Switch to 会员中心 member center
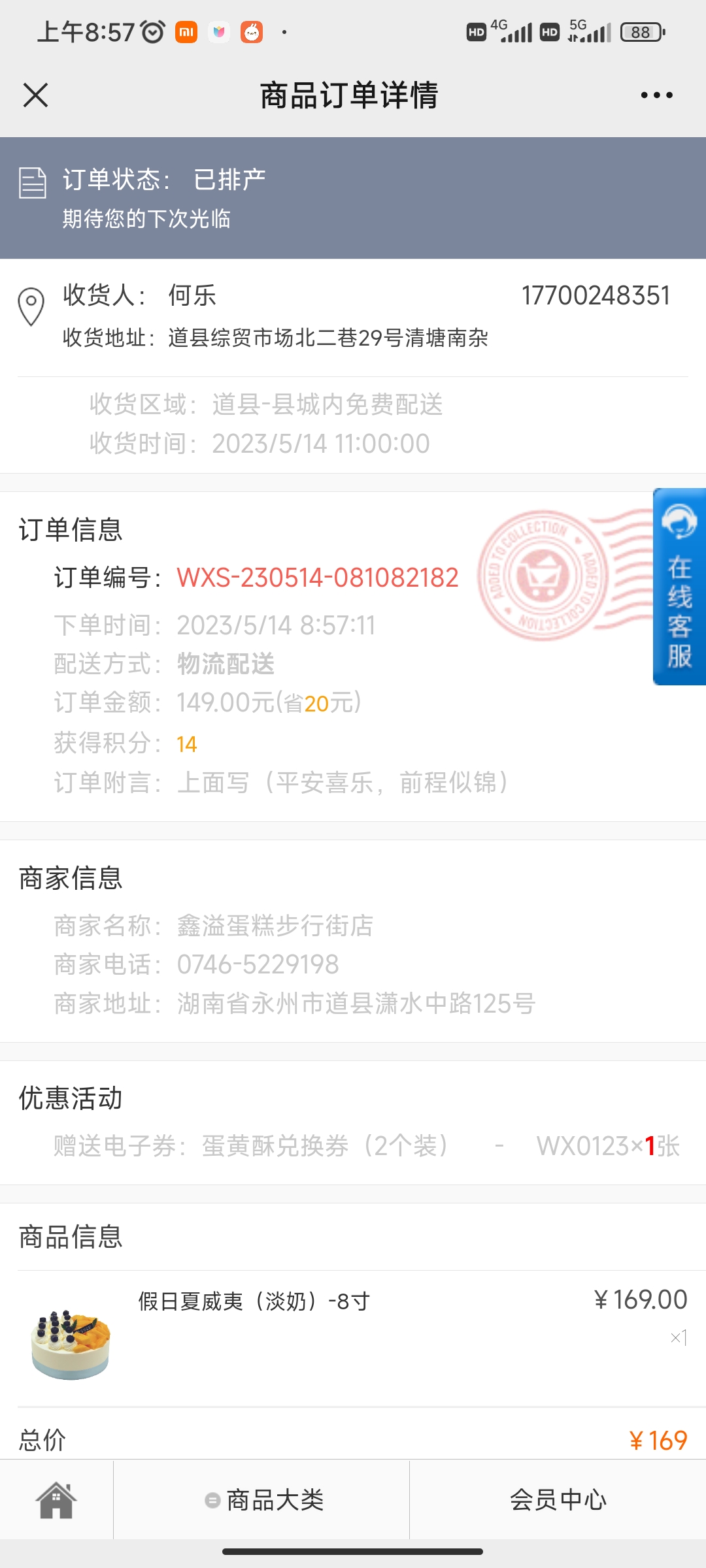Screen dimensions: 706x1568 coord(558,1500)
